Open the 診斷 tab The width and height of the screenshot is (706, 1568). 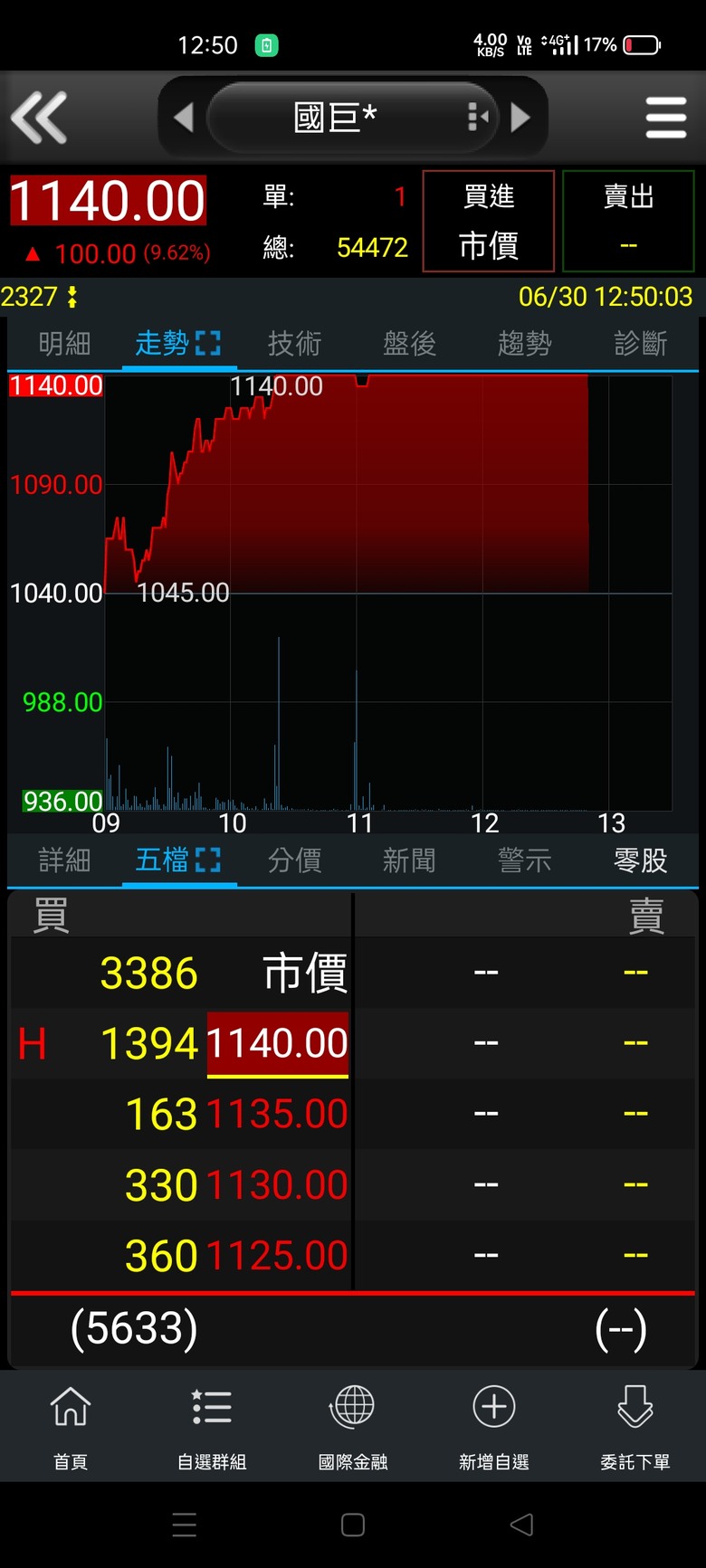(640, 344)
